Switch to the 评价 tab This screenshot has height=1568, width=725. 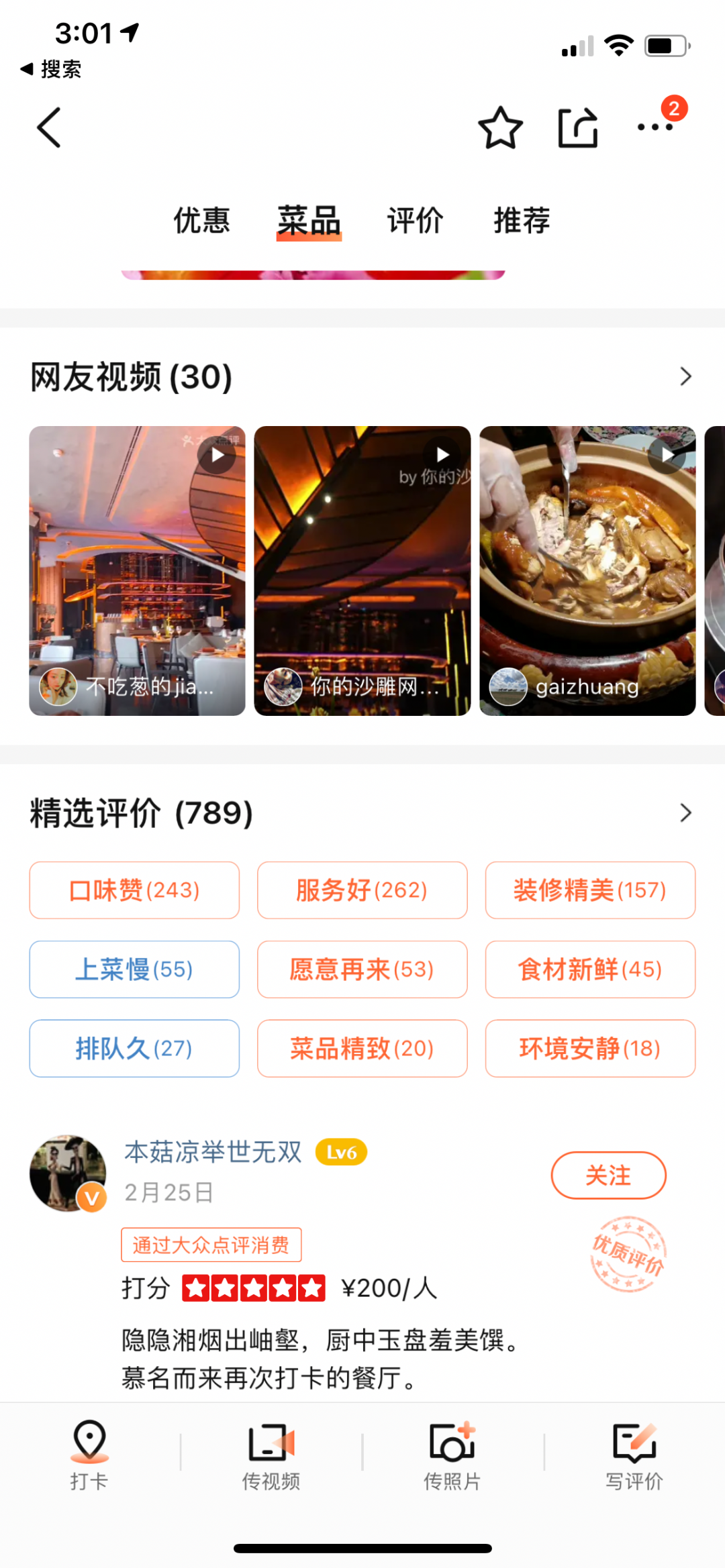tap(415, 220)
